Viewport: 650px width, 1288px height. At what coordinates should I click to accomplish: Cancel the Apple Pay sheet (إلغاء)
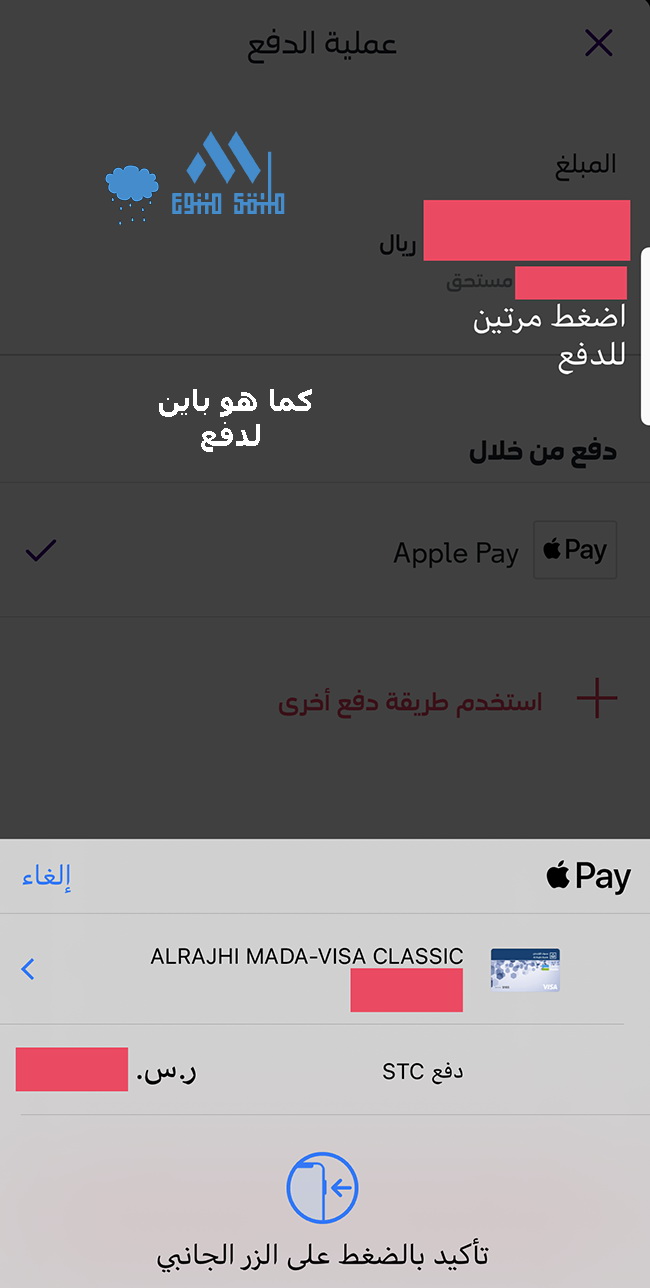coord(46,877)
